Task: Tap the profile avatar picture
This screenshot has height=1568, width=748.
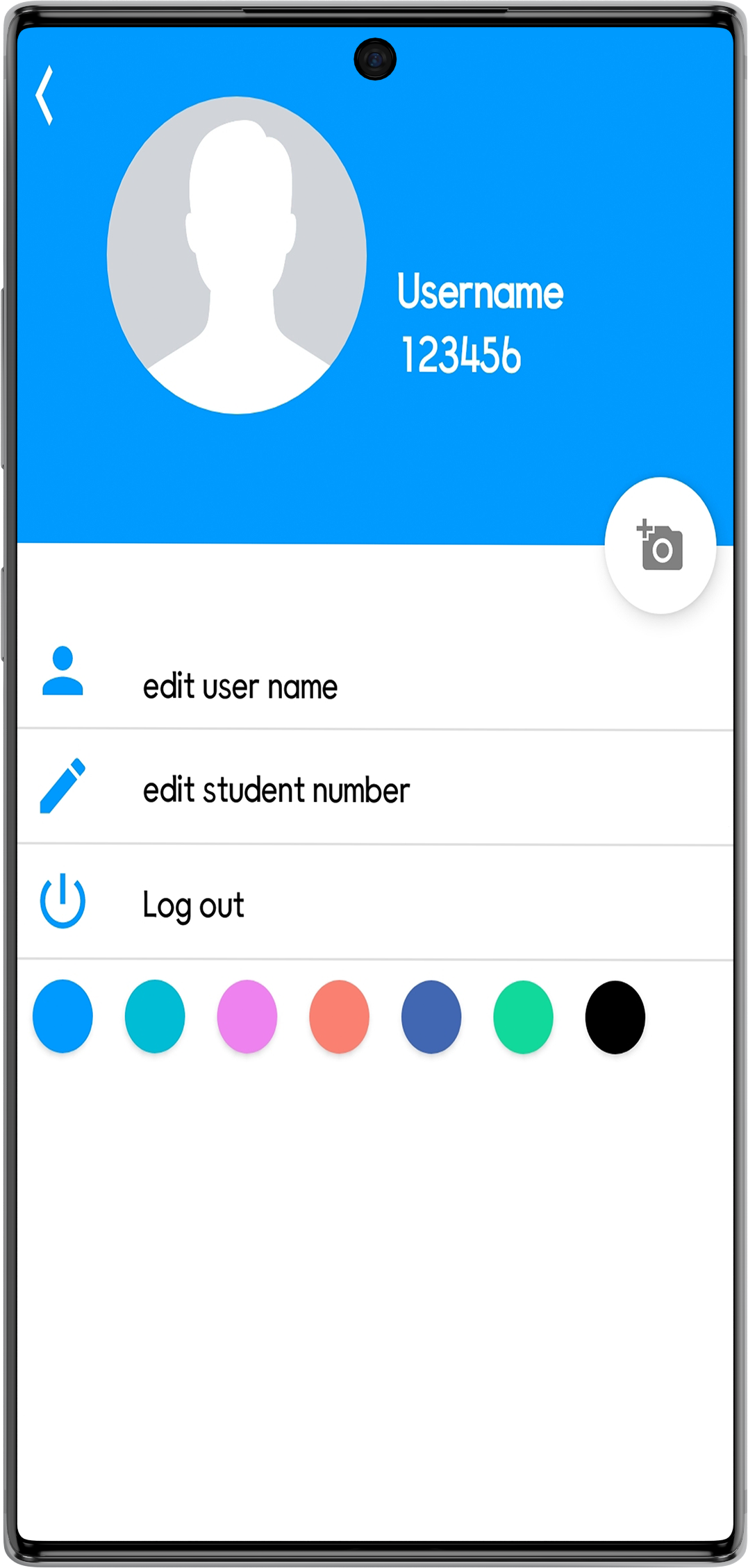Action: [237, 255]
